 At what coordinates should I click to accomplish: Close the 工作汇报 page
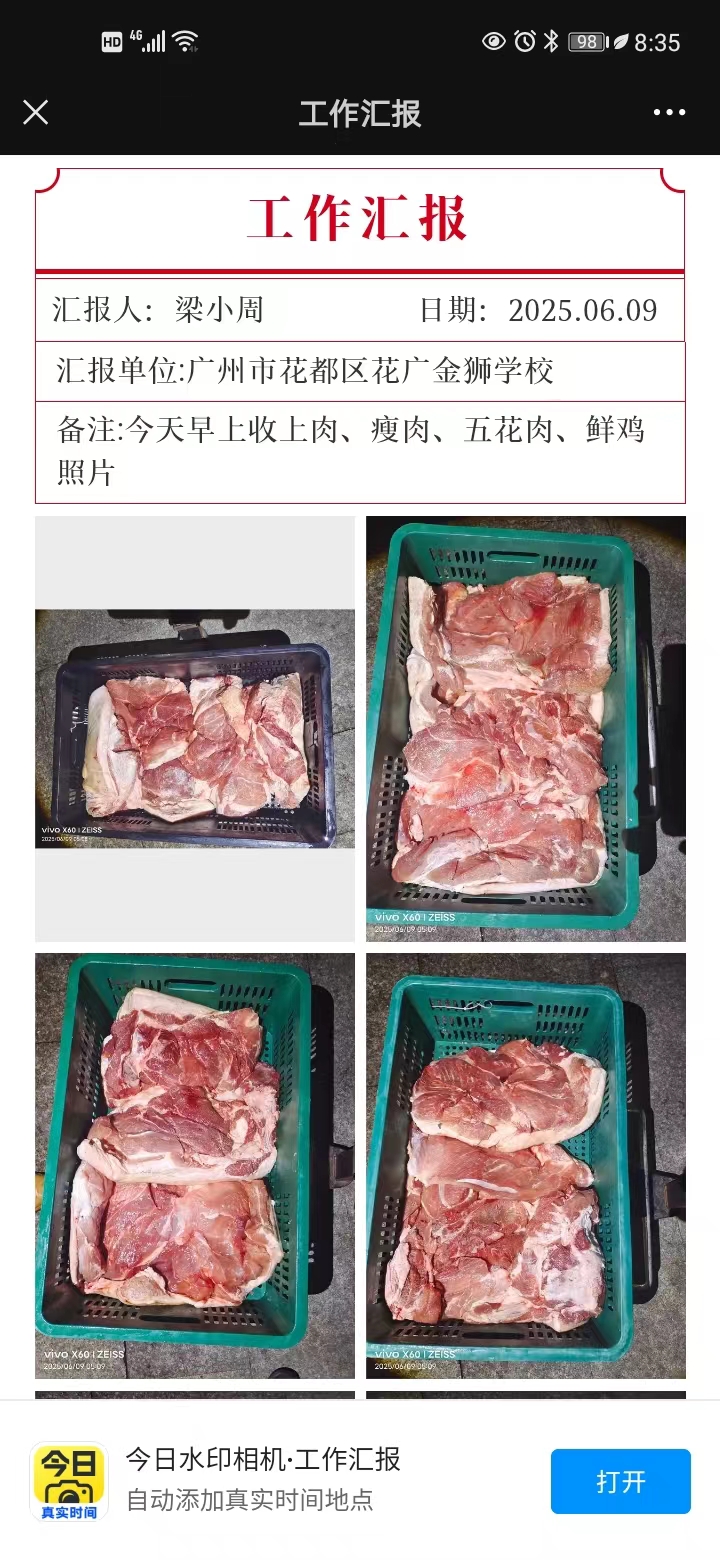pyautogui.click(x=36, y=112)
